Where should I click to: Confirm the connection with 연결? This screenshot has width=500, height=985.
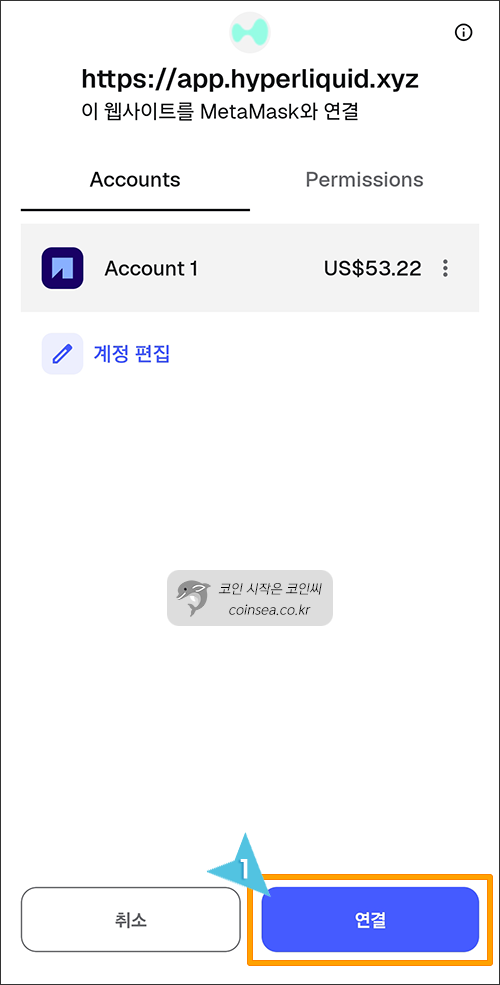[x=370, y=920]
